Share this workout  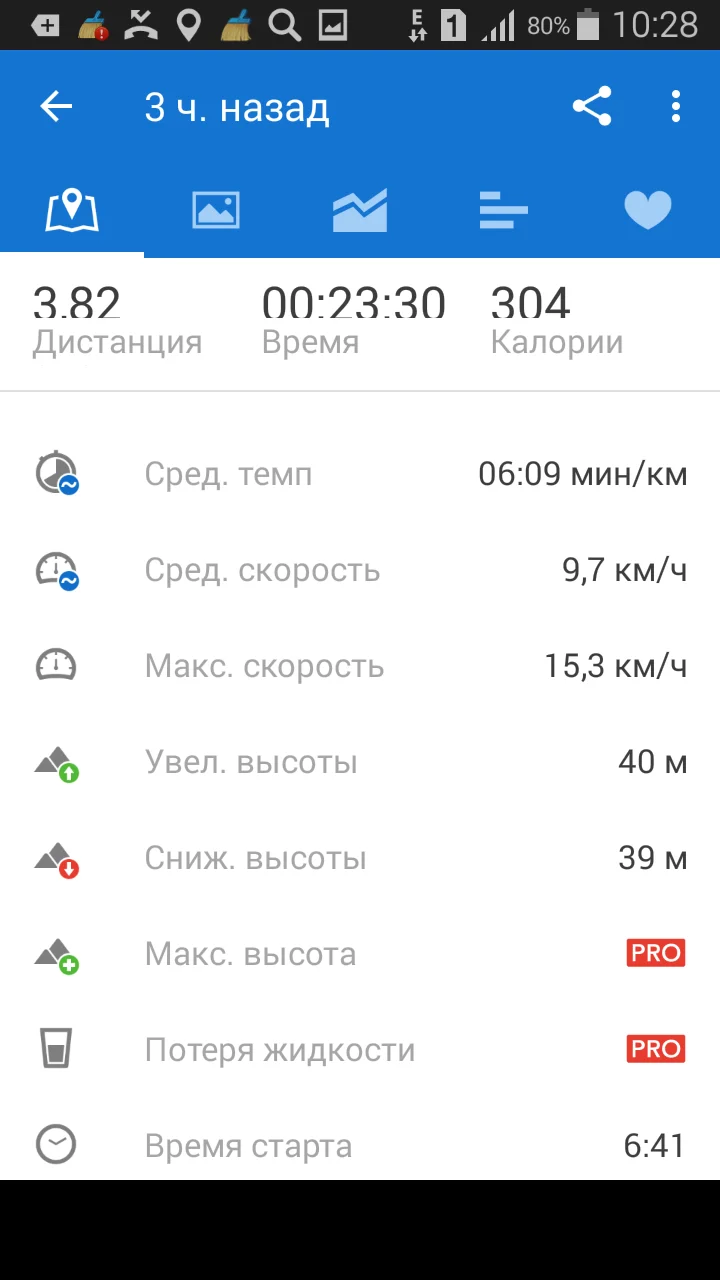point(592,107)
